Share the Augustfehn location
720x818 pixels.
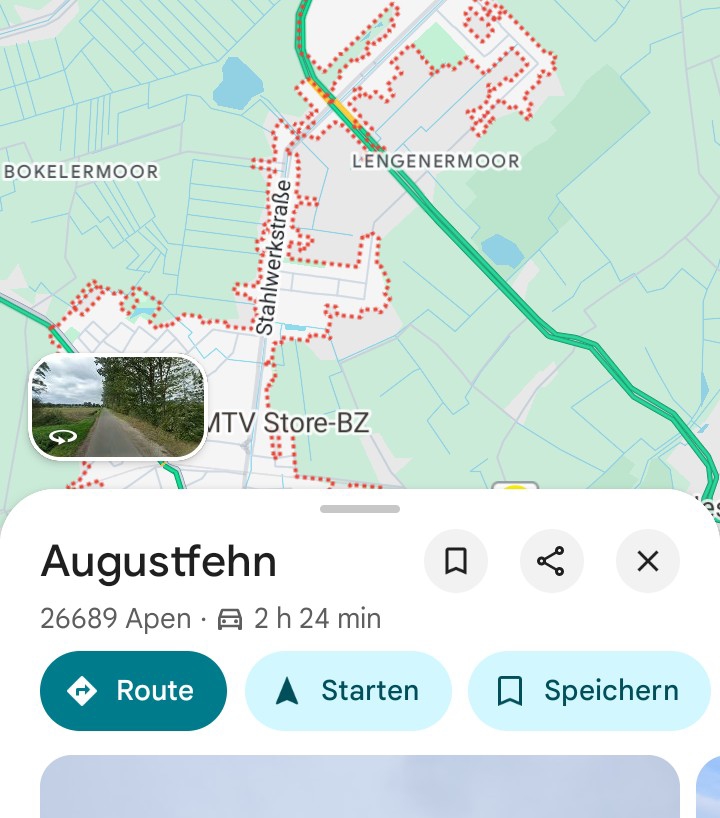pos(551,561)
